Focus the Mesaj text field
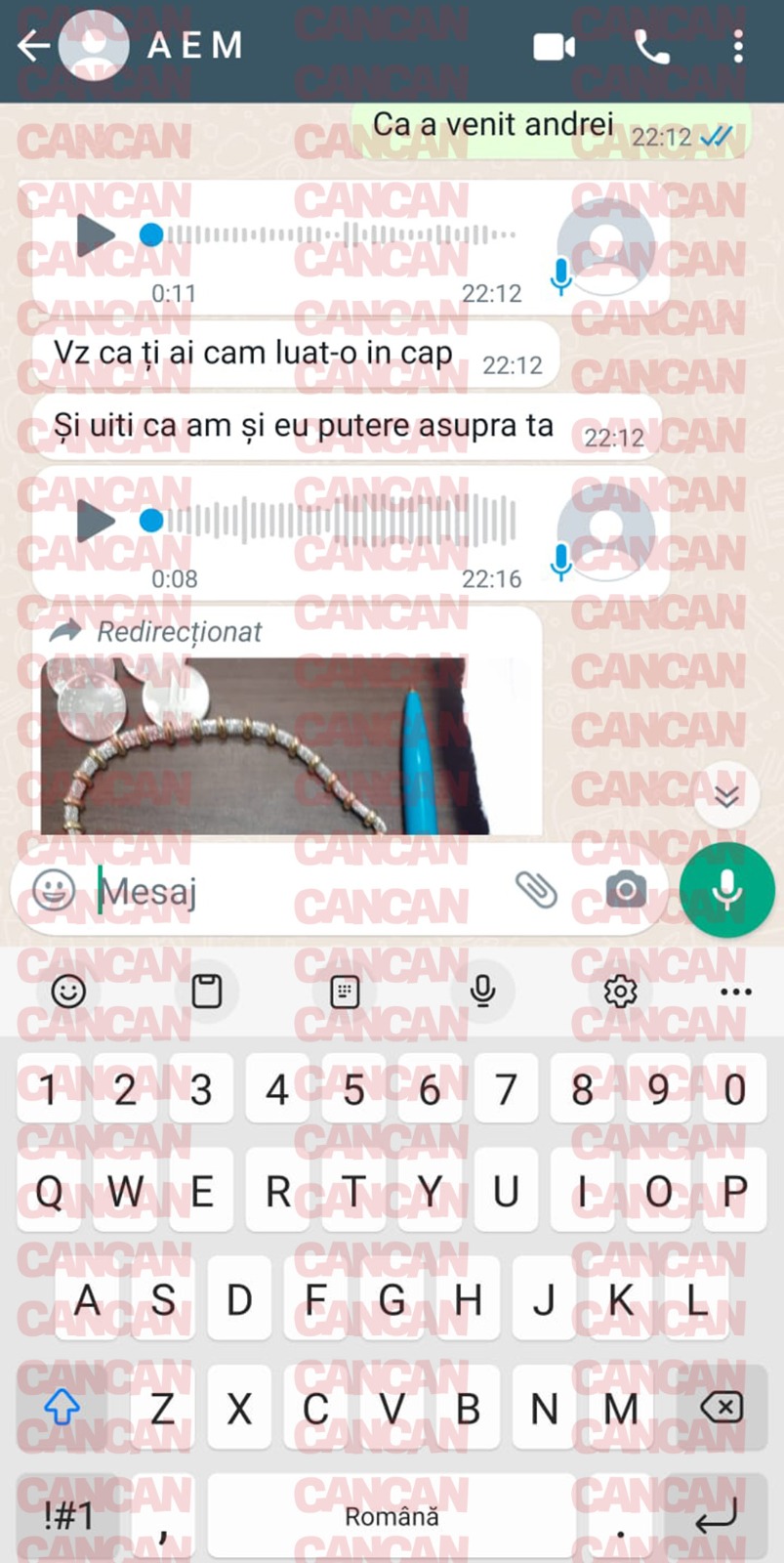 [293, 891]
